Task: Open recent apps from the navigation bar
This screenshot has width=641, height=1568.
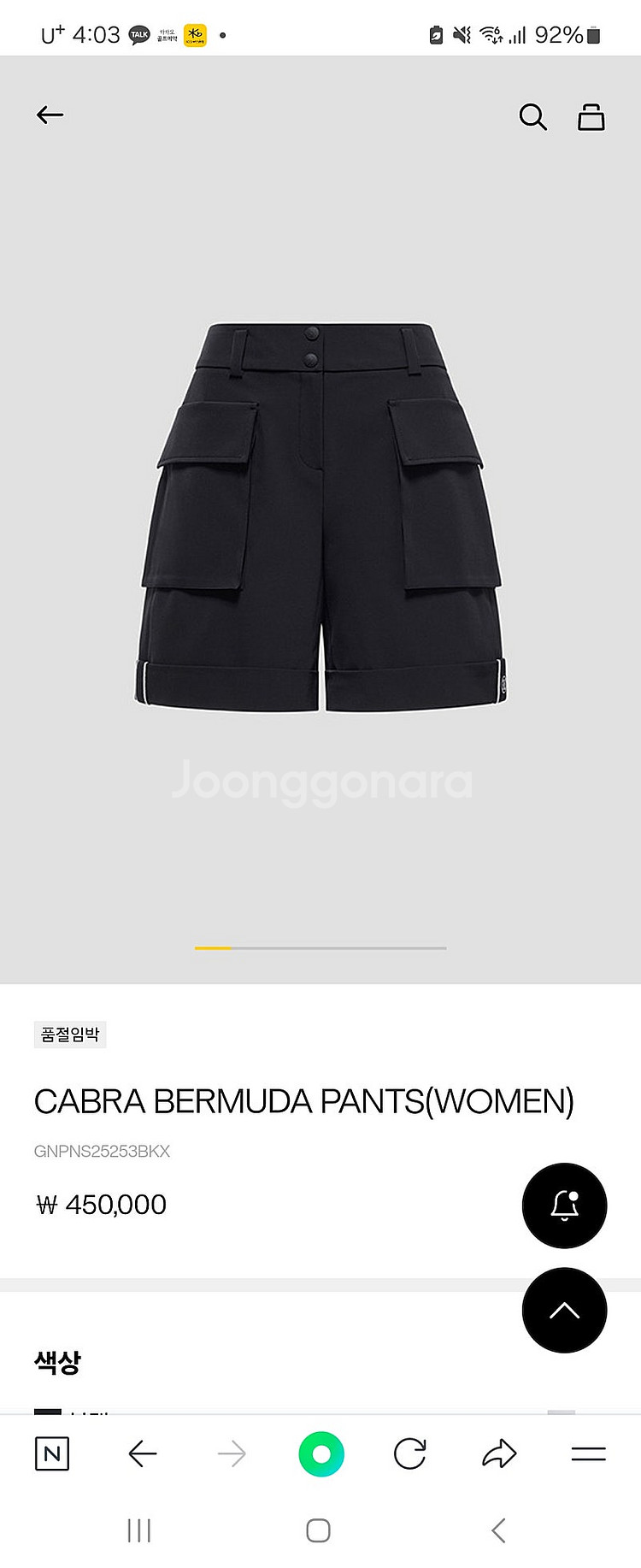Action: pos(138,1530)
